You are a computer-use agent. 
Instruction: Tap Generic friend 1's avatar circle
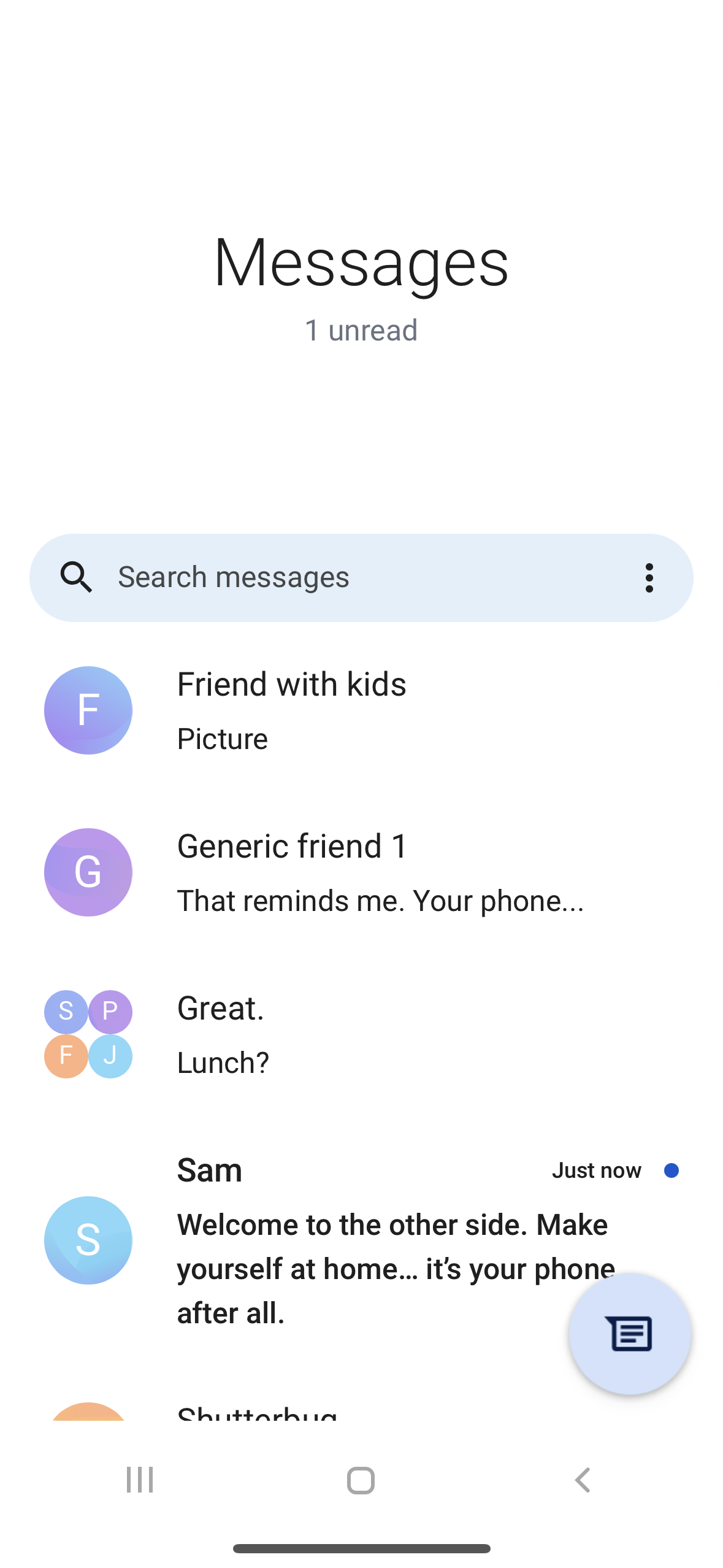coord(88,872)
